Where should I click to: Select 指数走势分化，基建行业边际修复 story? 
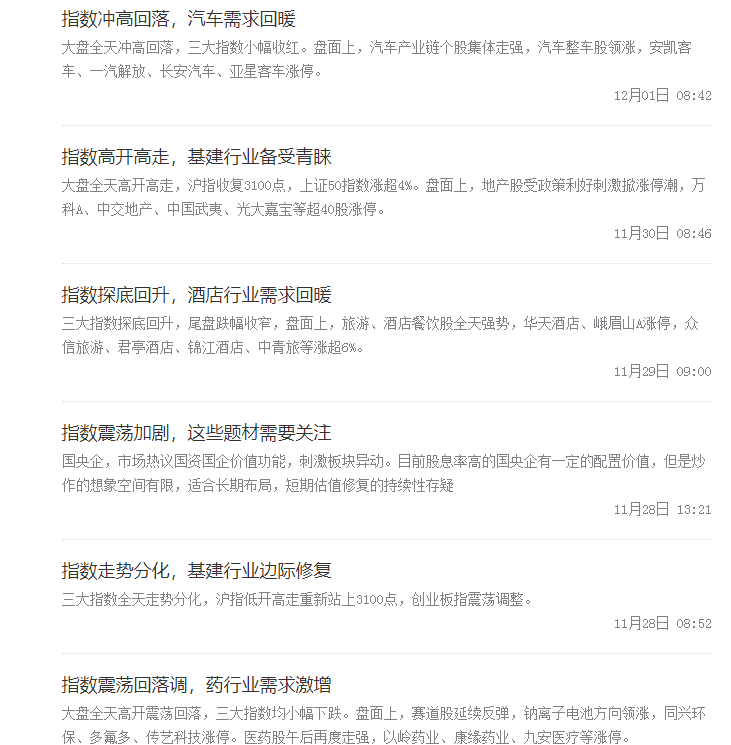coord(196,571)
